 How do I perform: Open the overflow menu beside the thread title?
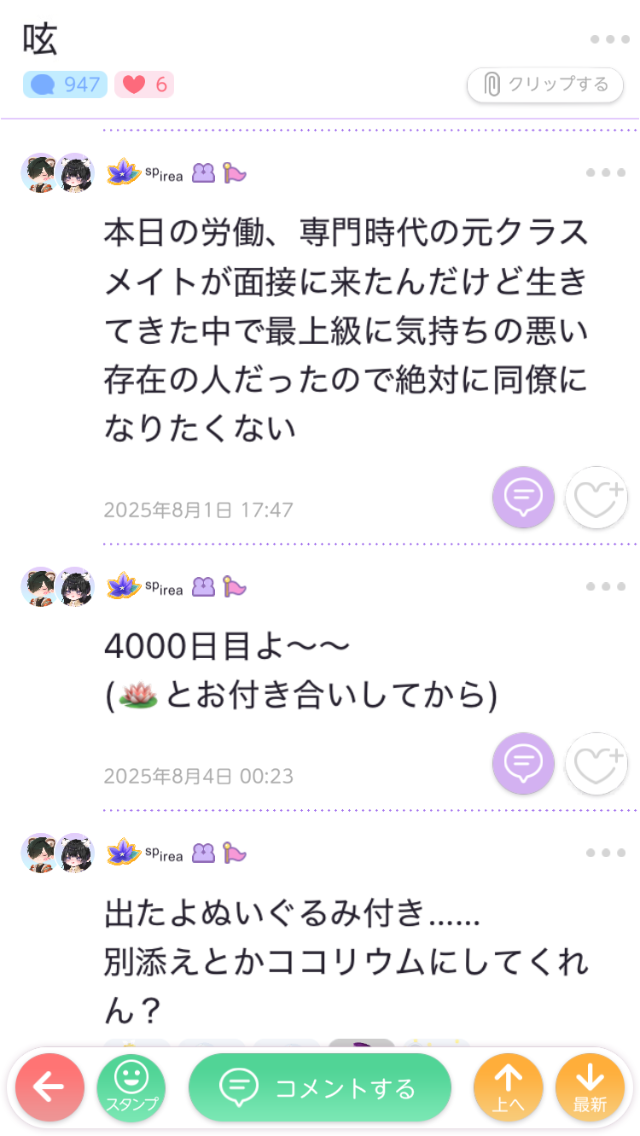coord(609,40)
